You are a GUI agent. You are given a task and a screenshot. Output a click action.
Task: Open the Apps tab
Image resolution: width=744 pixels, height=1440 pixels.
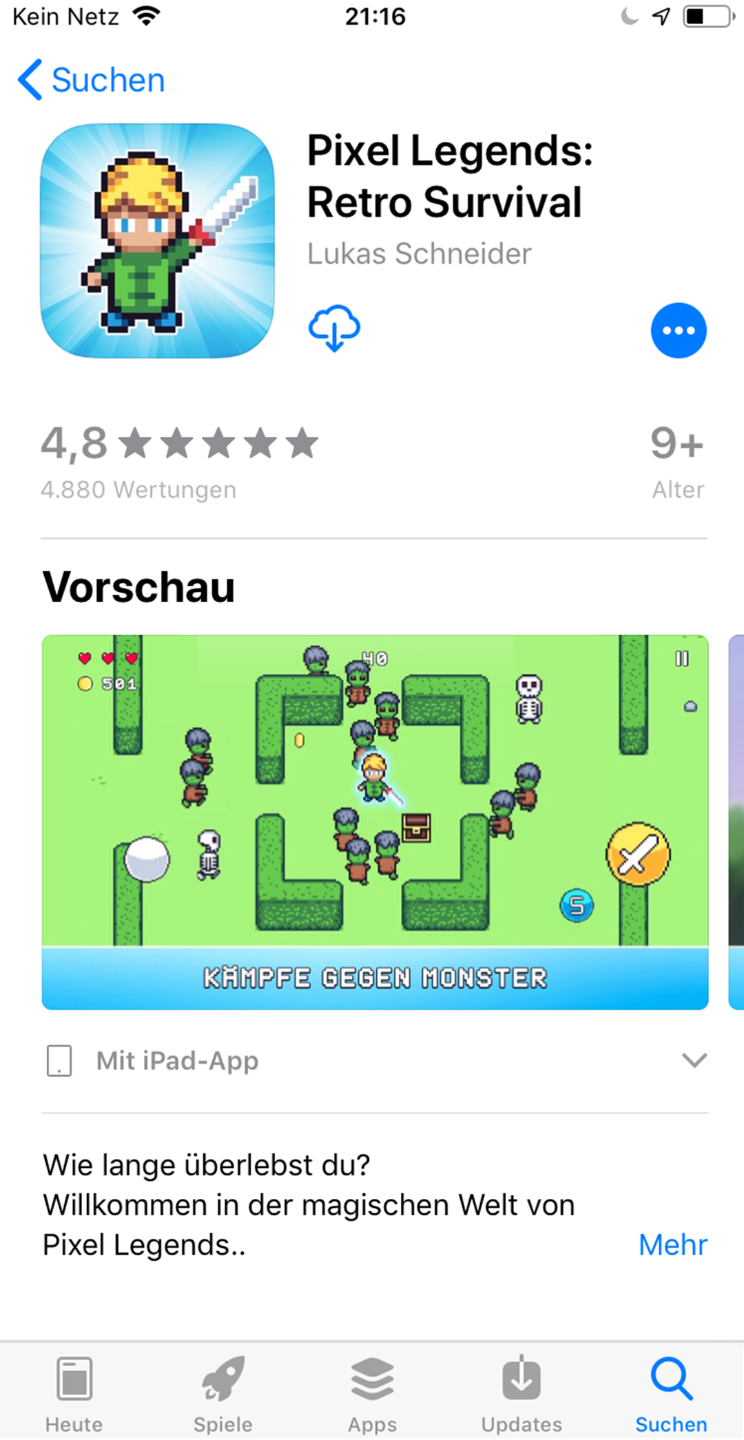pyautogui.click(x=372, y=1394)
